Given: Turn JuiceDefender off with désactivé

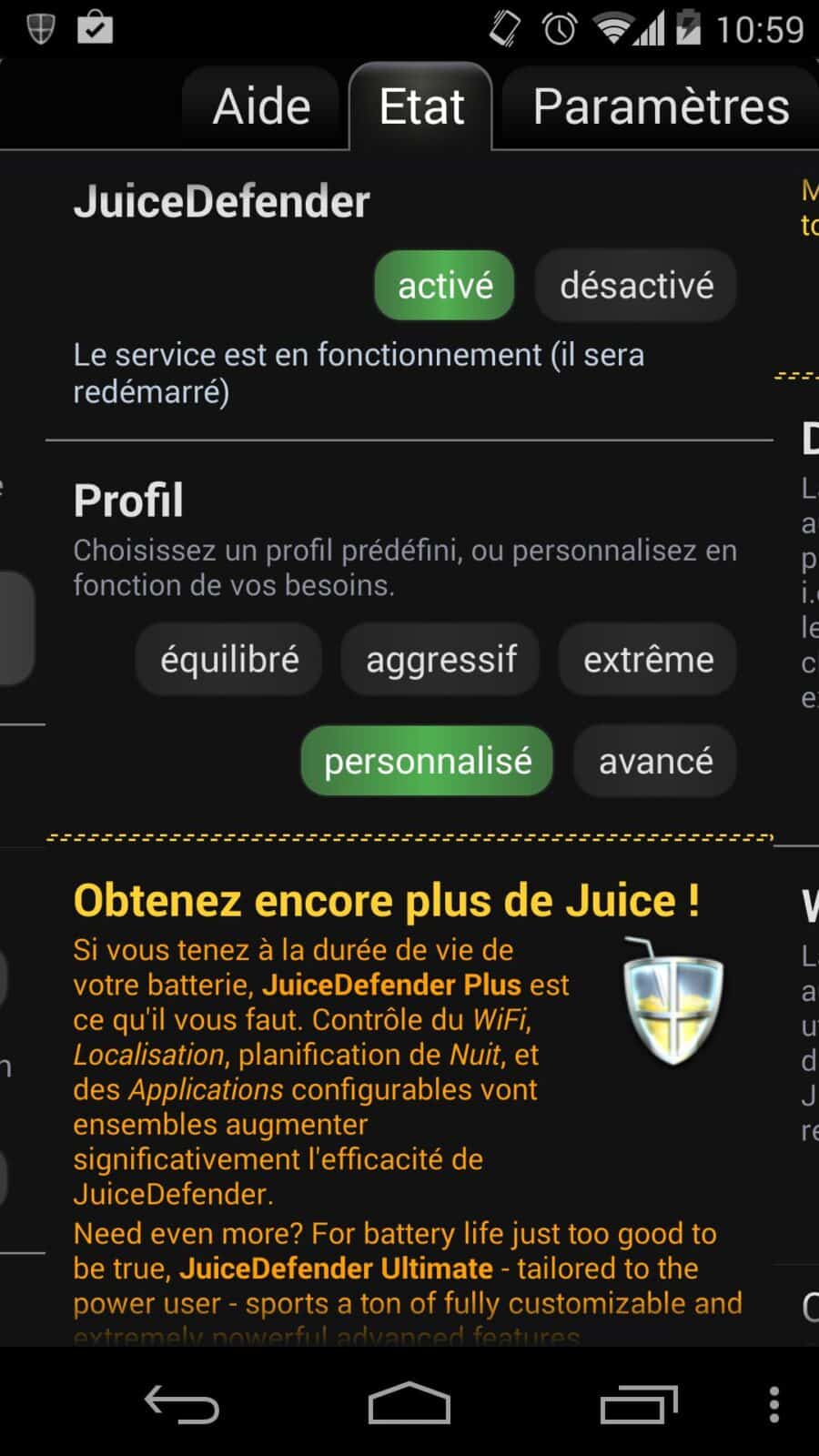Looking at the screenshot, I should pos(636,286).
